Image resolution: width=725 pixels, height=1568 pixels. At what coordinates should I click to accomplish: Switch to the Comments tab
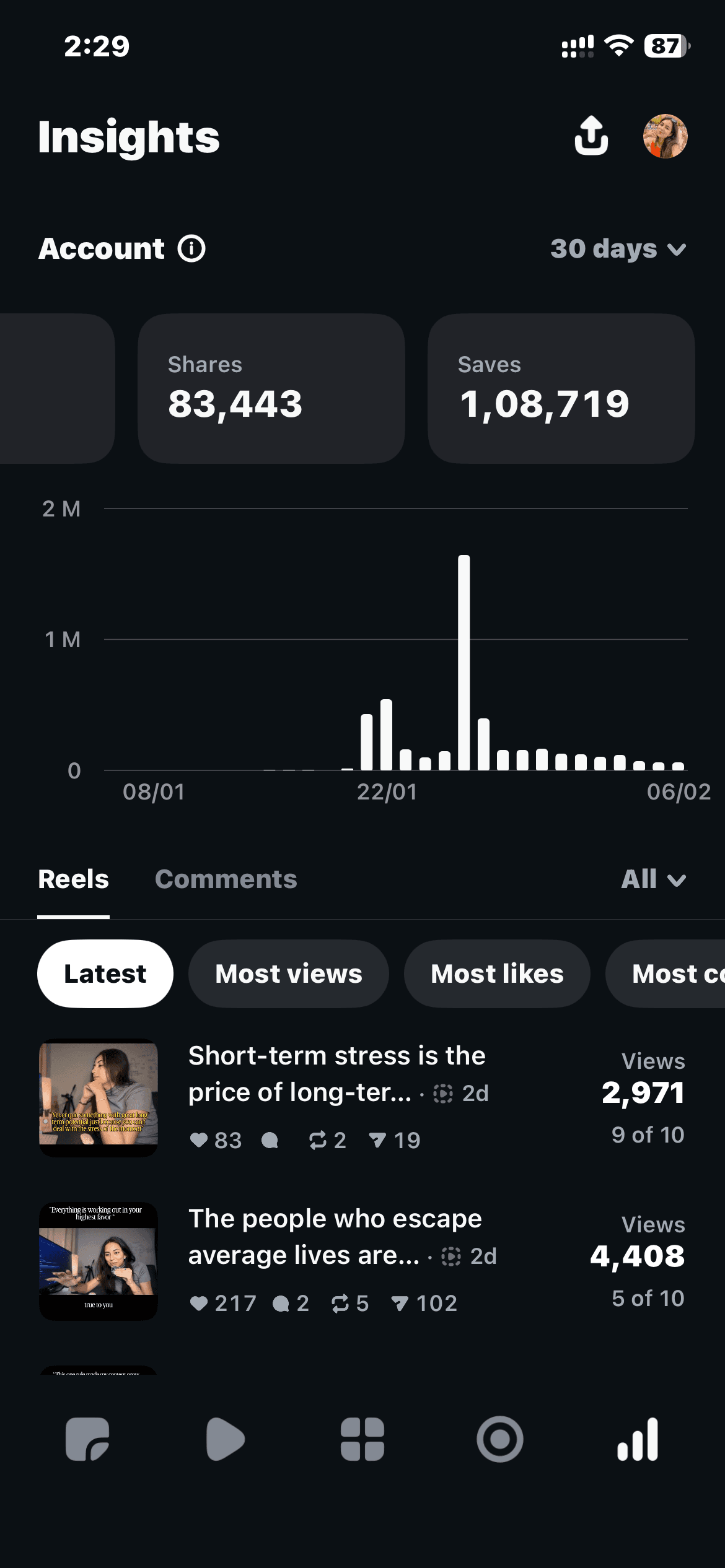(226, 879)
